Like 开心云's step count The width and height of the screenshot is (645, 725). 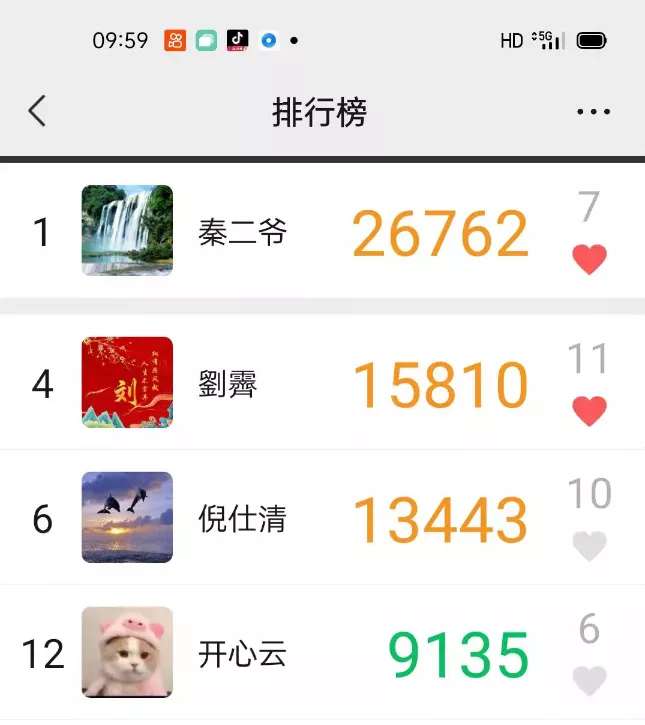(x=589, y=681)
